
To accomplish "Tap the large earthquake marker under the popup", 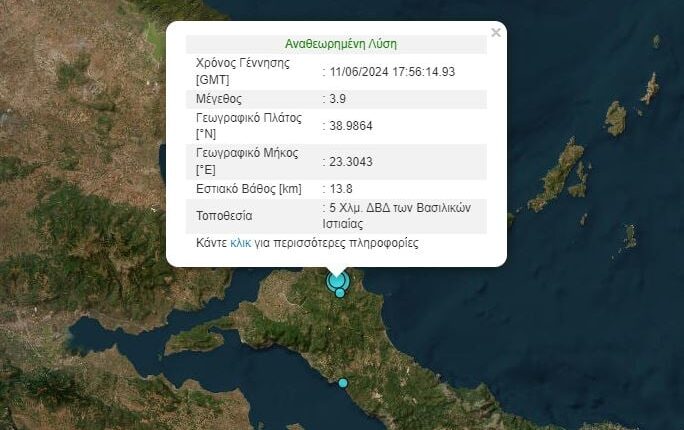I will [336, 281].
